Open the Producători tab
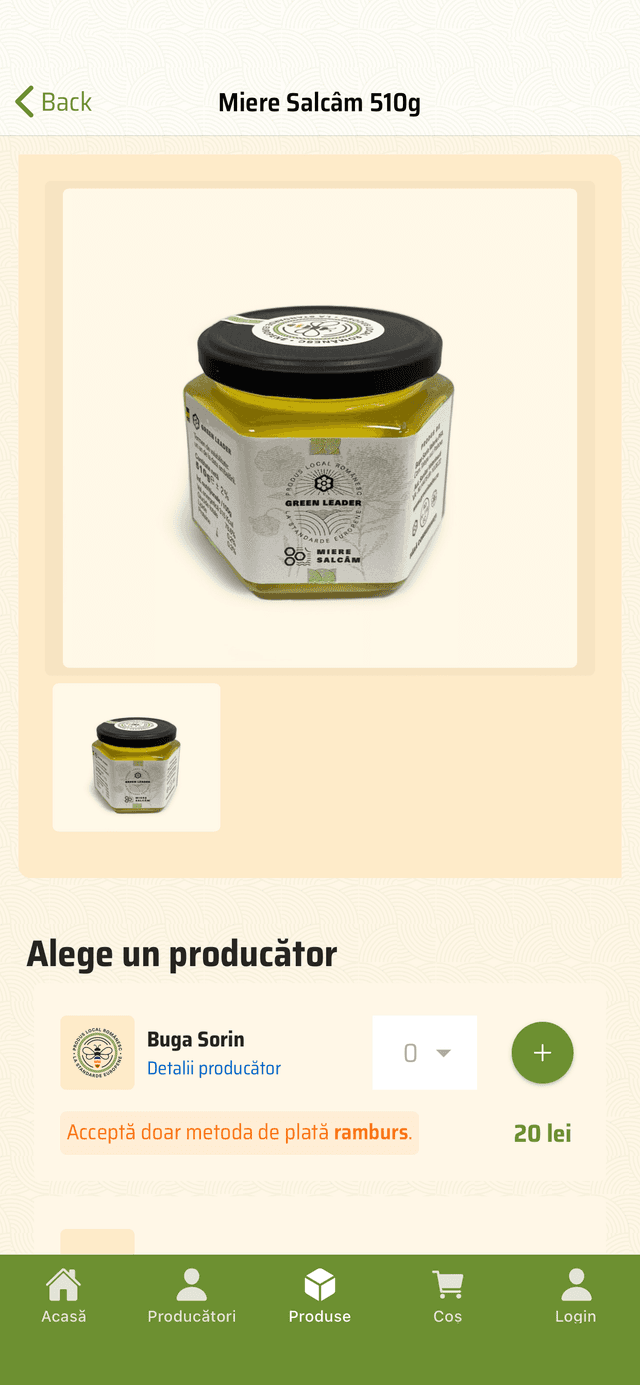Image resolution: width=640 pixels, height=1385 pixels. (192, 1296)
